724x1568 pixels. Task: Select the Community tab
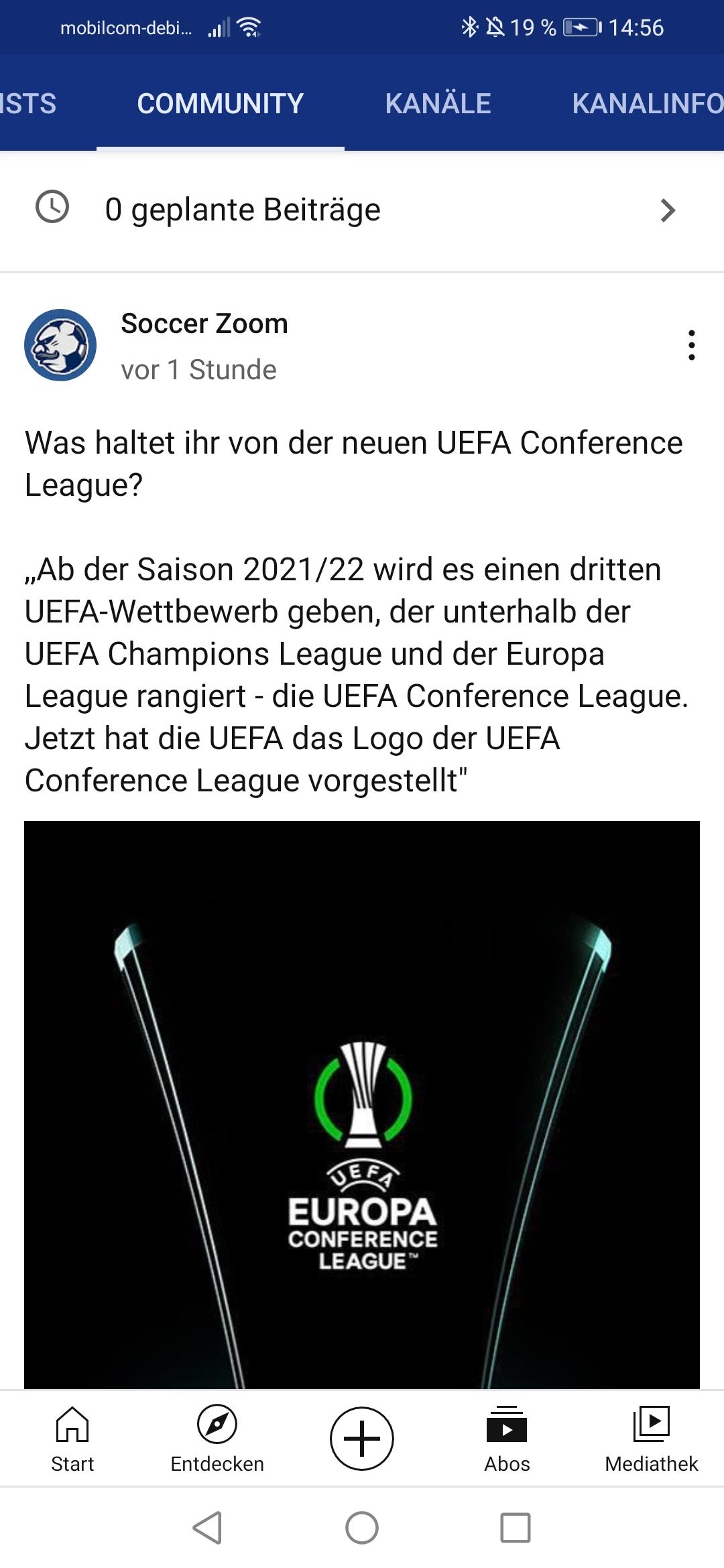(220, 104)
